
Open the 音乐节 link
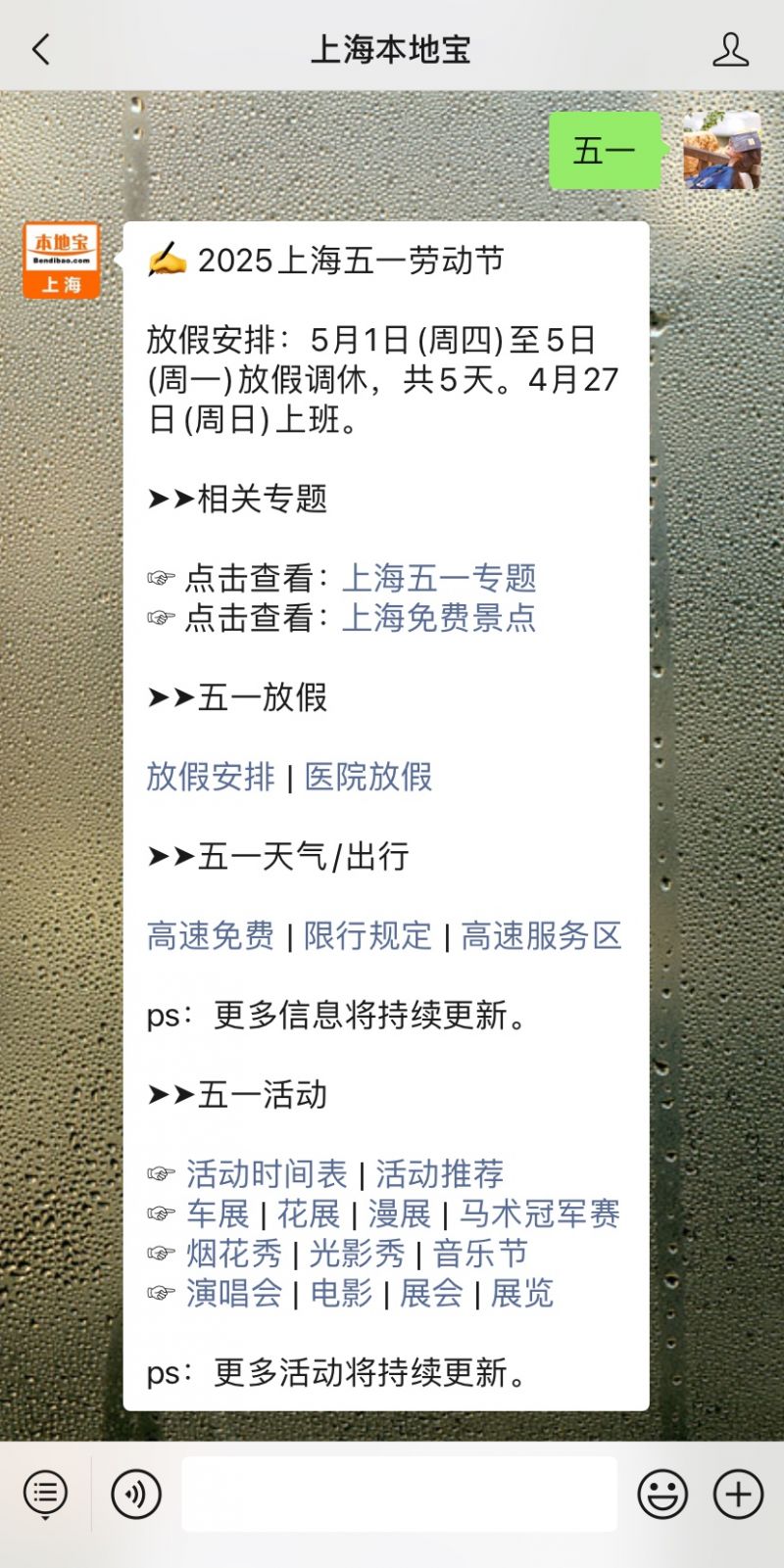480,1254
